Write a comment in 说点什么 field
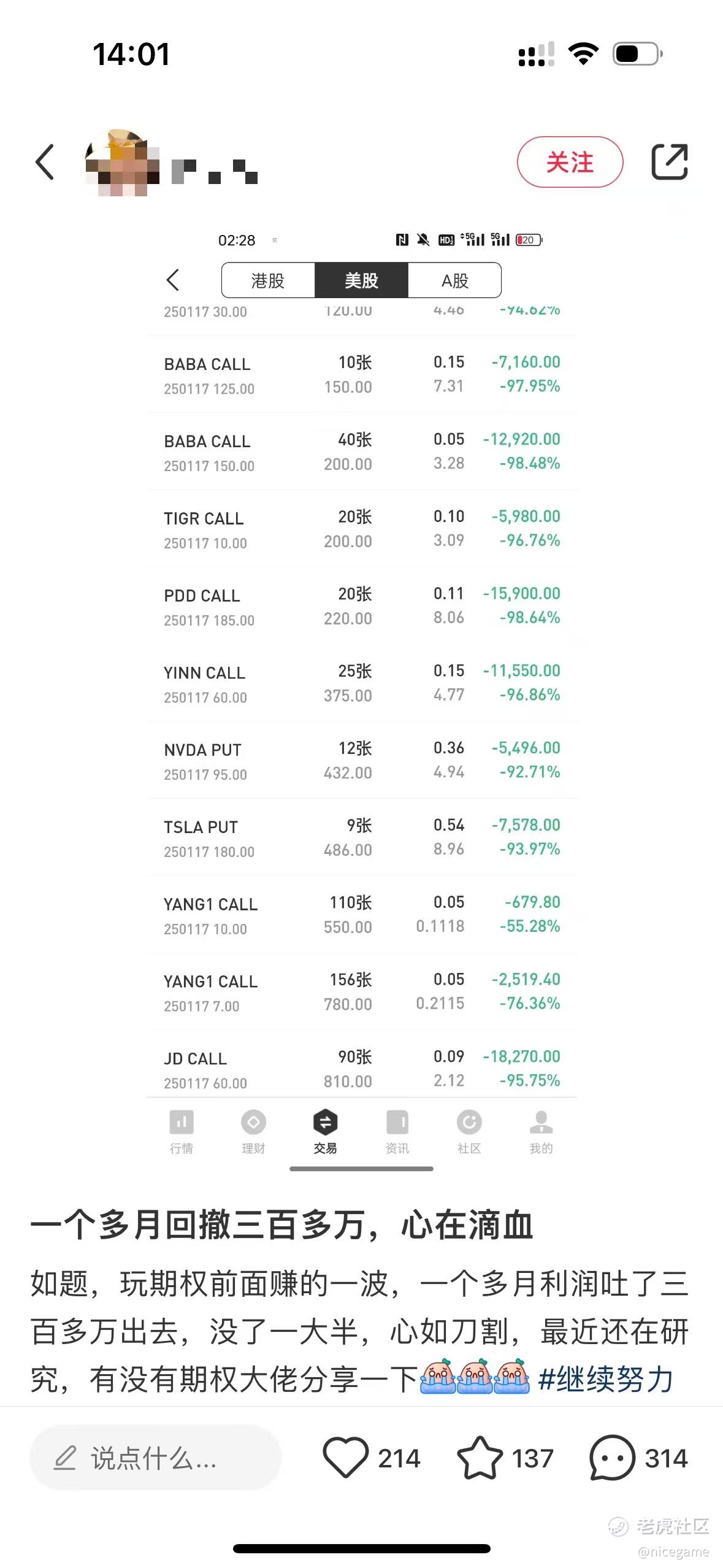Image resolution: width=723 pixels, height=1568 pixels. tap(155, 1458)
